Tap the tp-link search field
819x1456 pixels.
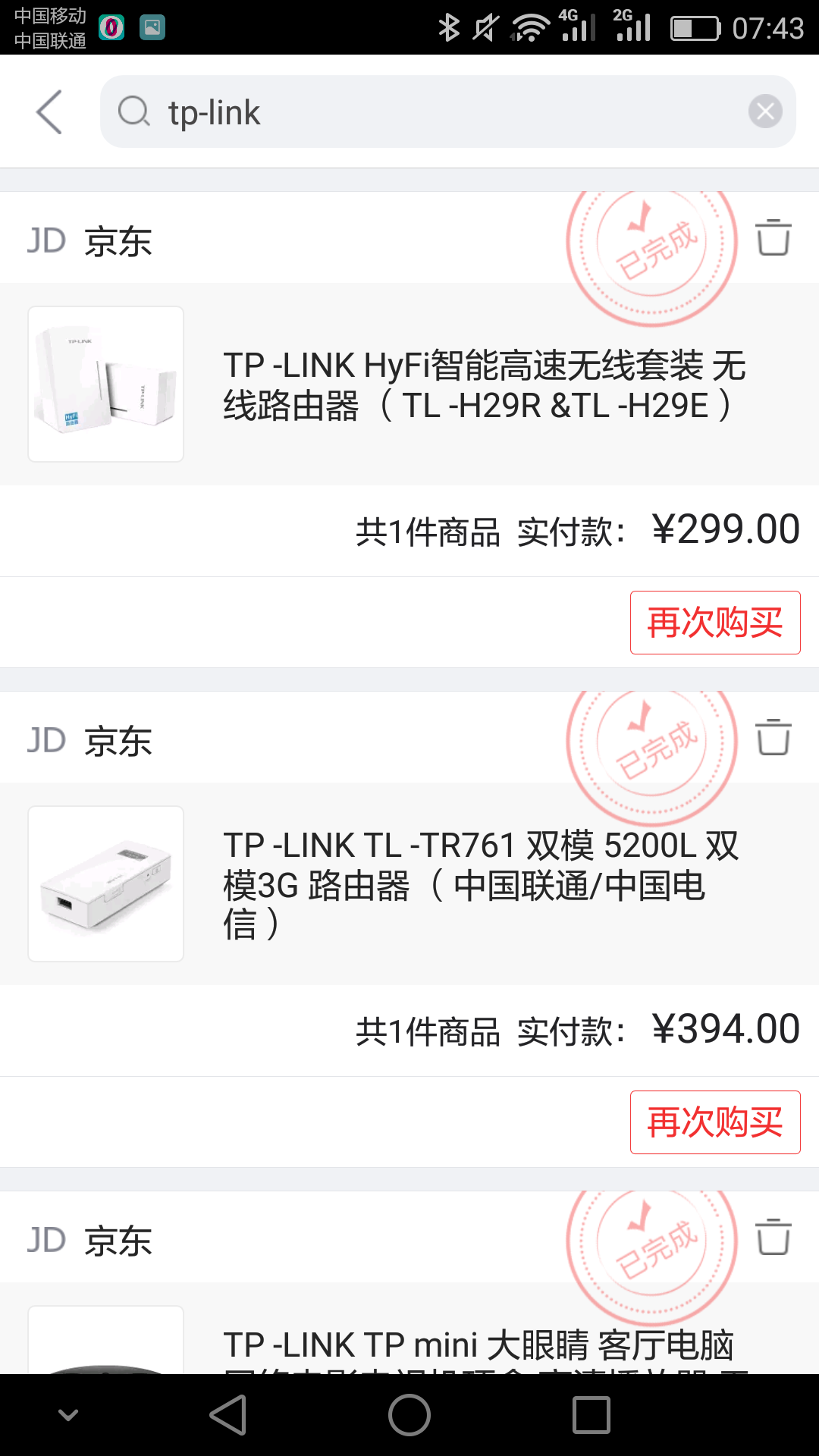(425, 112)
